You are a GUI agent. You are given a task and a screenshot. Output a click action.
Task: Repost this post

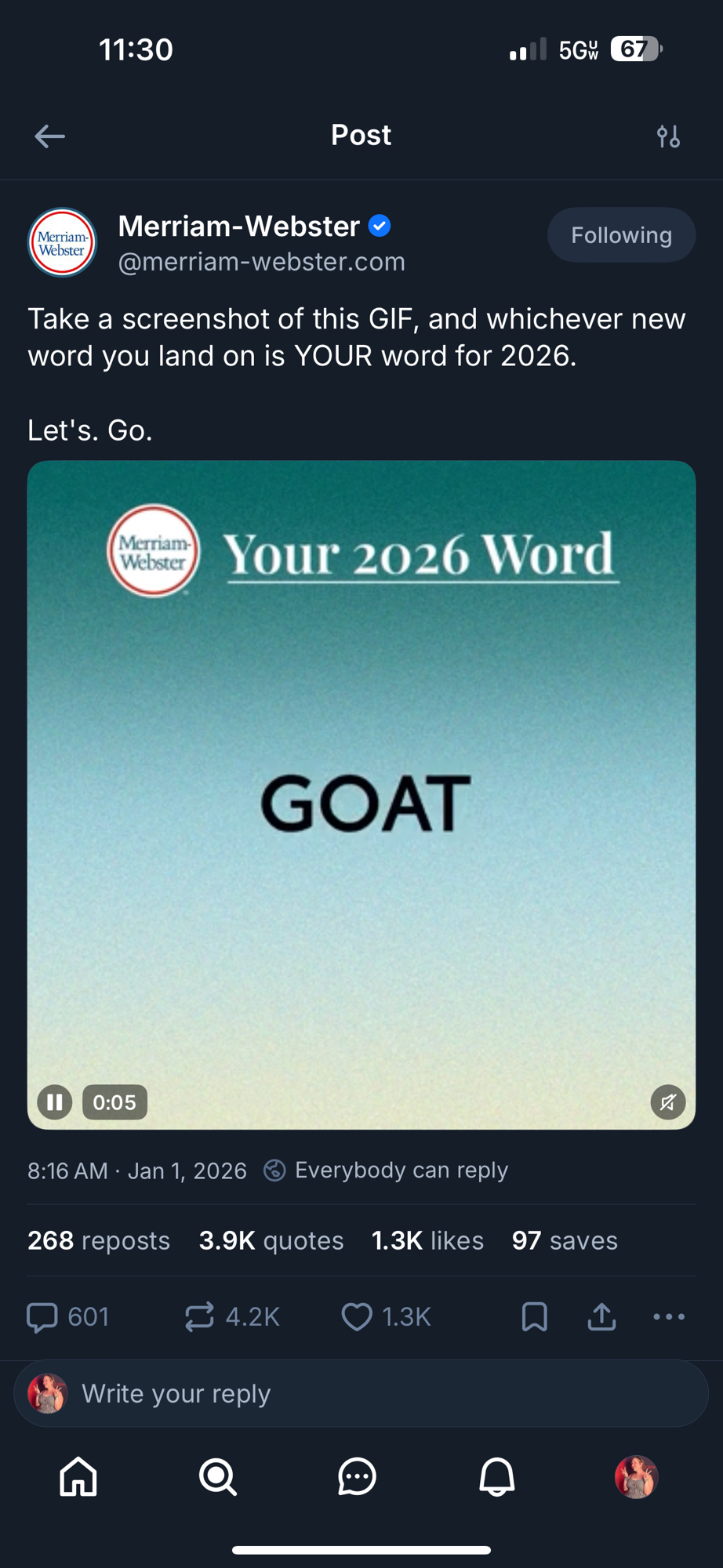click(200, 1317)
